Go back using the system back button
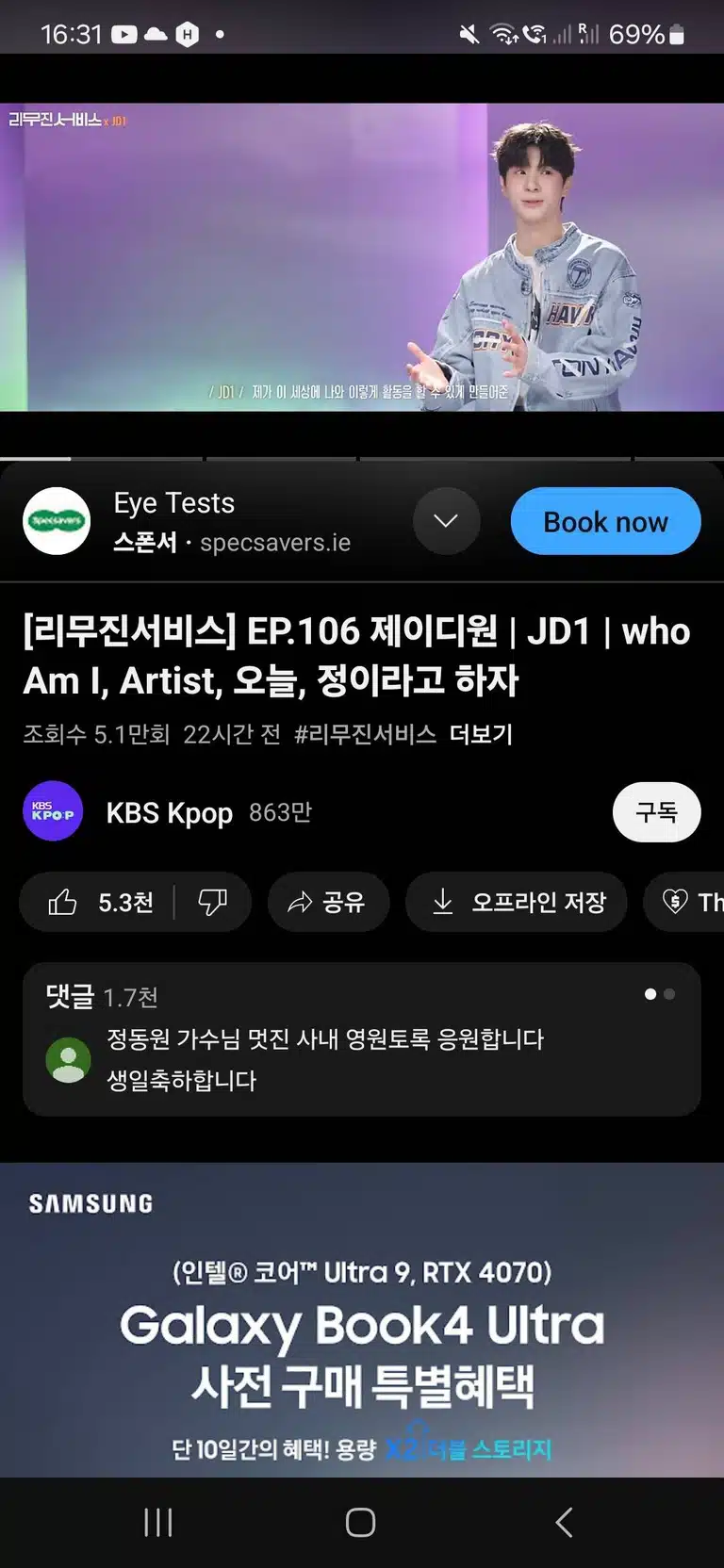724x1568 pixels. 564,1522
